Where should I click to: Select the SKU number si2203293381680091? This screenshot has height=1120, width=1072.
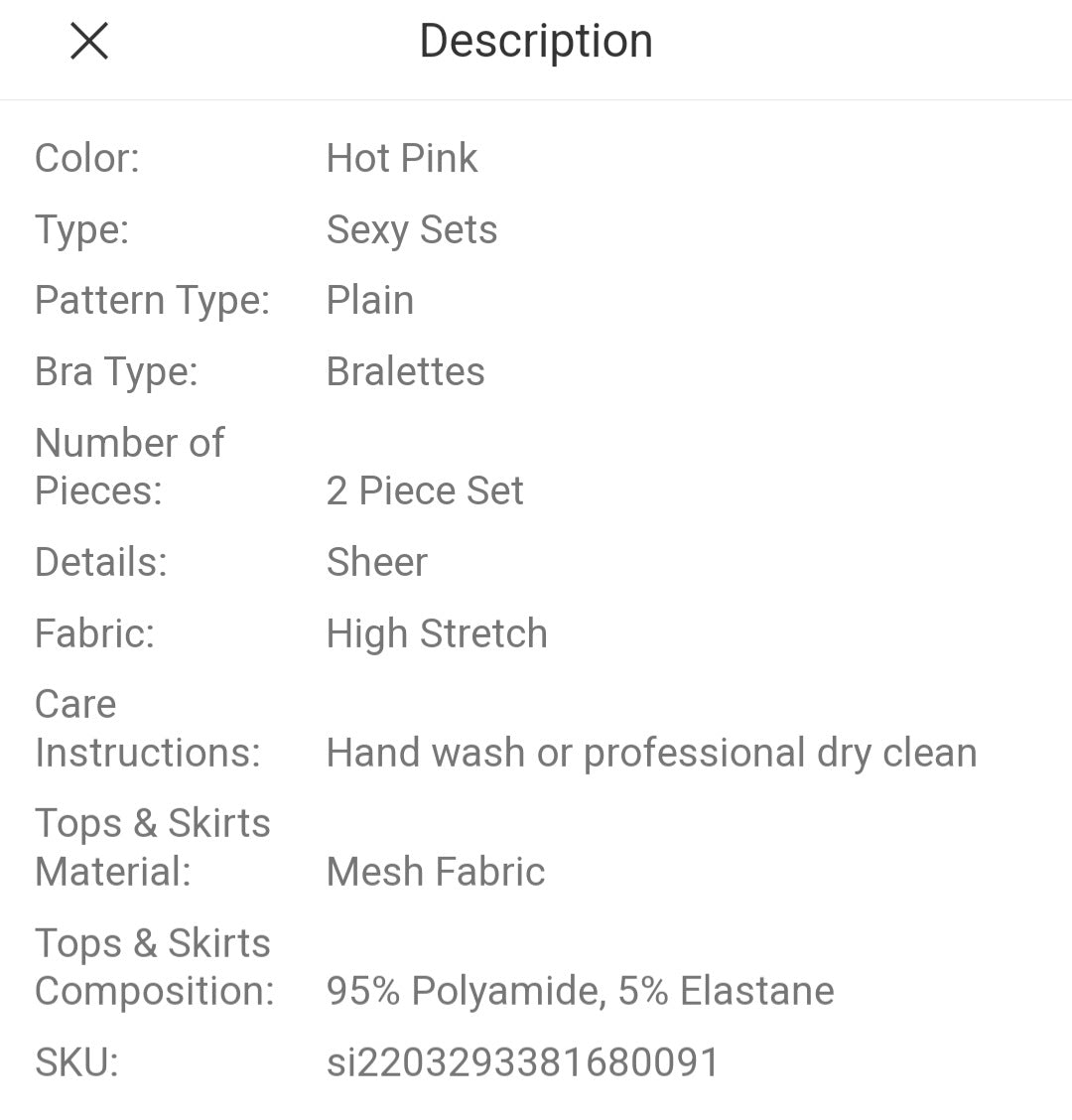coord(521,1061)
